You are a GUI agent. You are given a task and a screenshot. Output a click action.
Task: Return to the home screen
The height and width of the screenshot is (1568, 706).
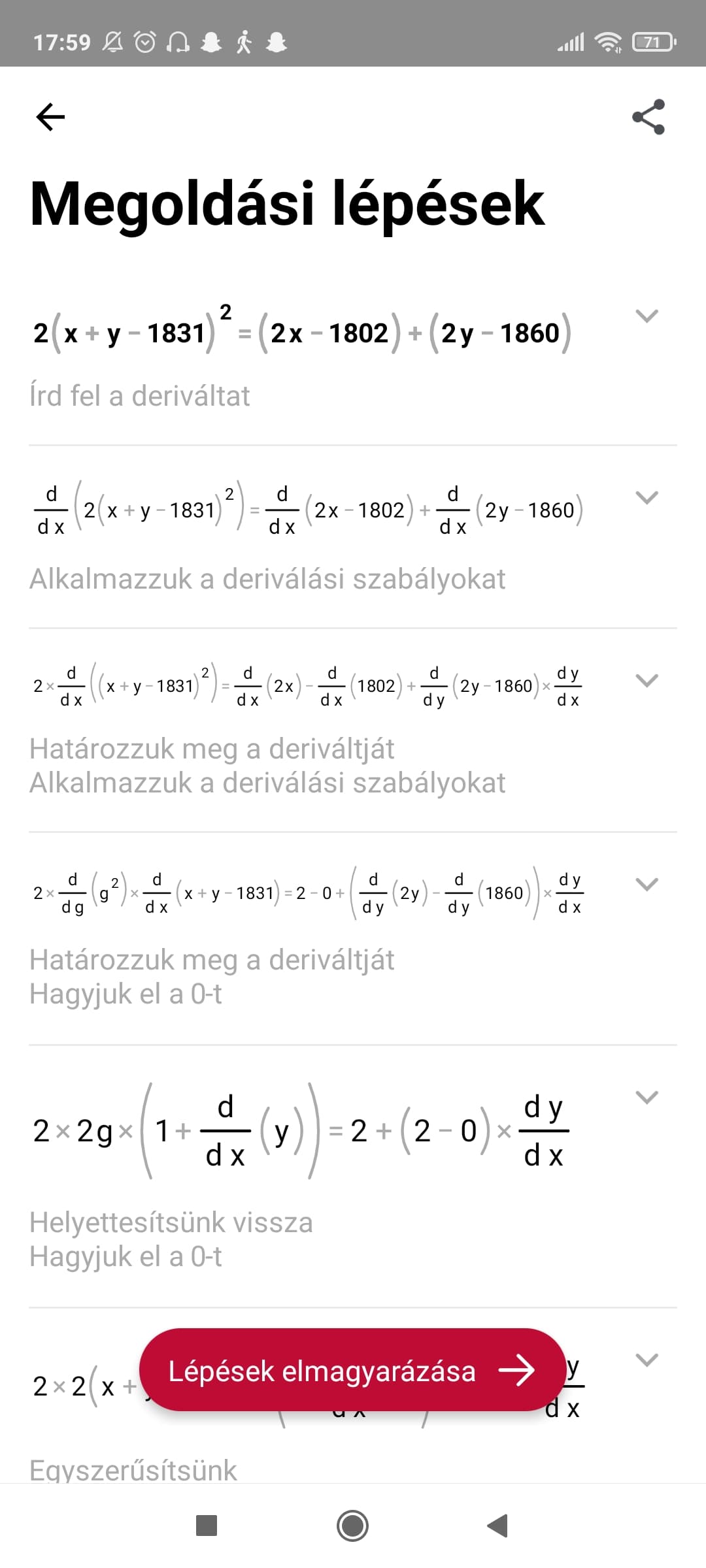(352, 1526)
